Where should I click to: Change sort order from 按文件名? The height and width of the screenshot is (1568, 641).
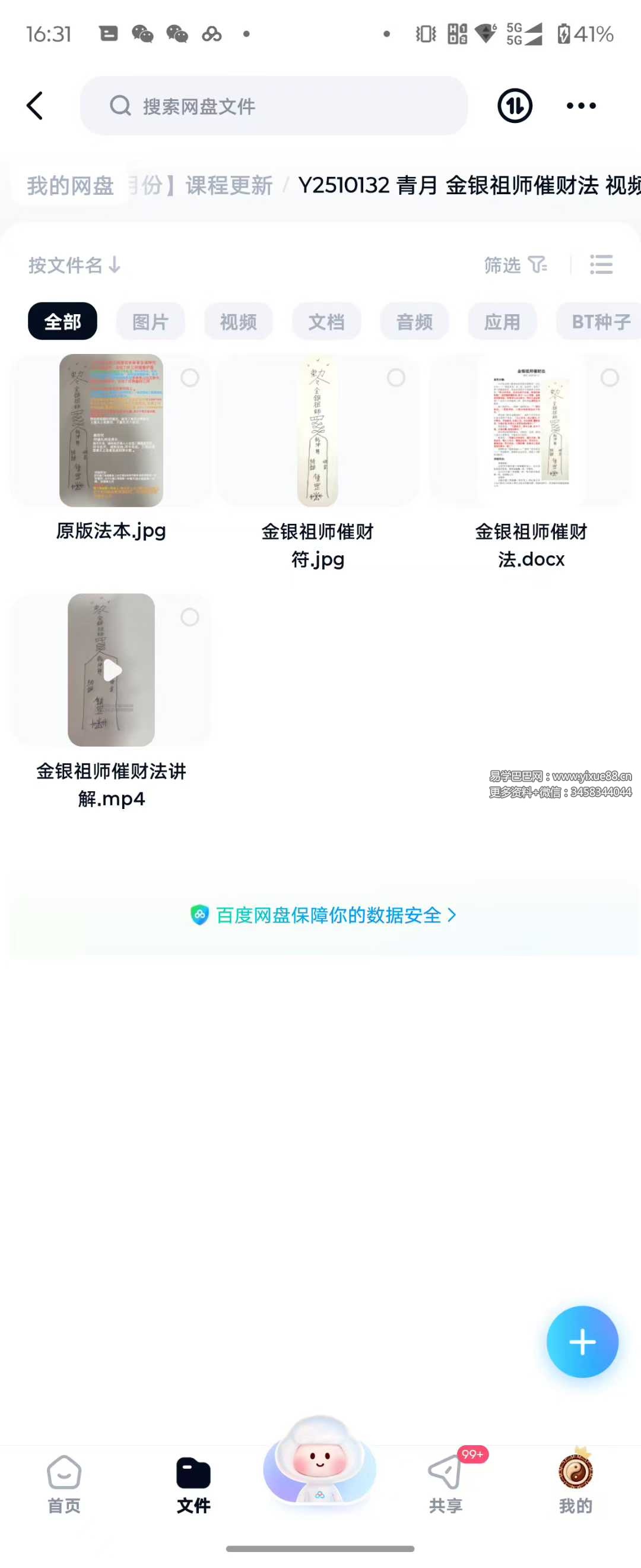[x=74, y=265]
